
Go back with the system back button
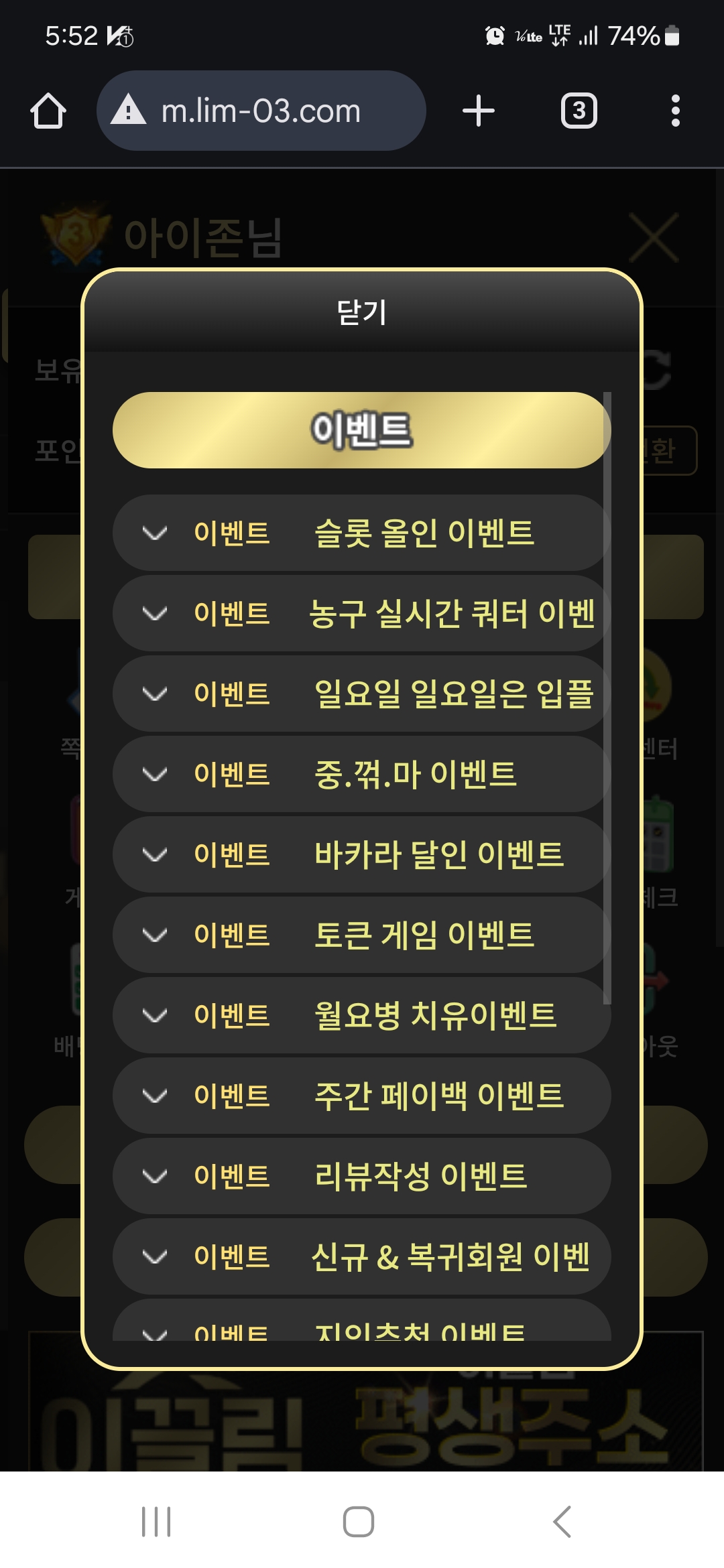562,1521
